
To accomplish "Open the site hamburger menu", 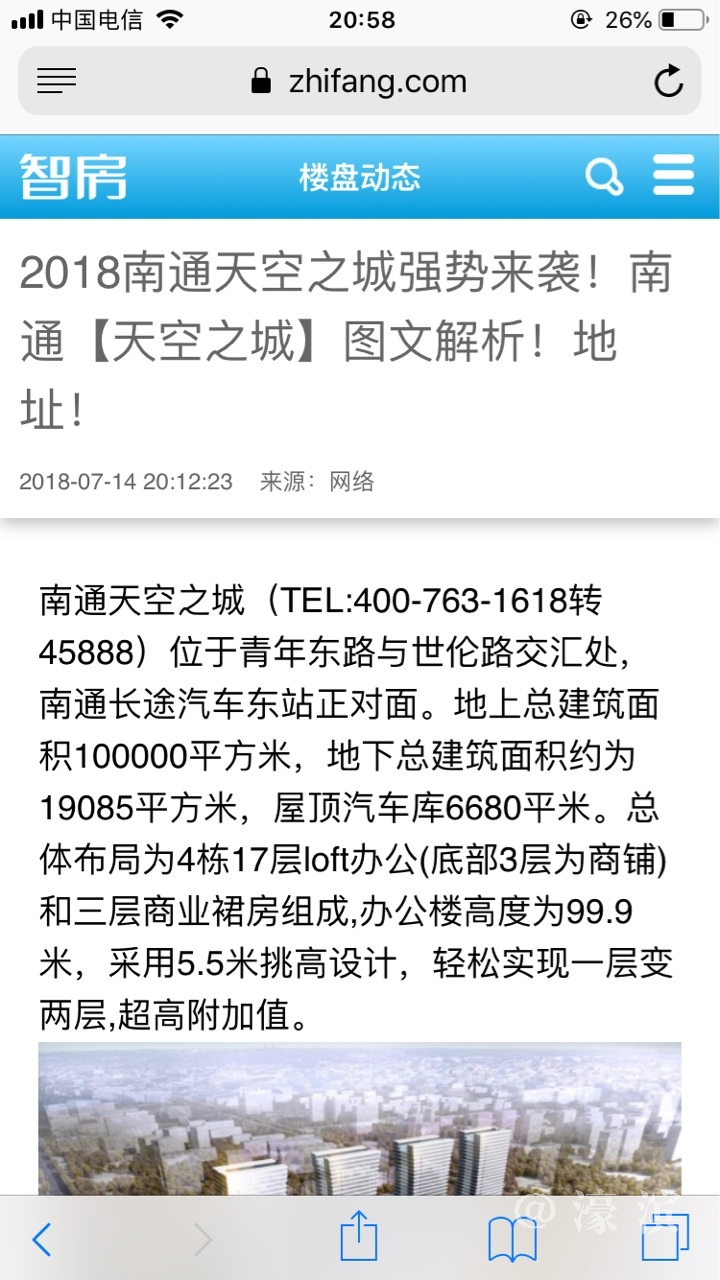I will pyautogui.click(x=674, y=176).
